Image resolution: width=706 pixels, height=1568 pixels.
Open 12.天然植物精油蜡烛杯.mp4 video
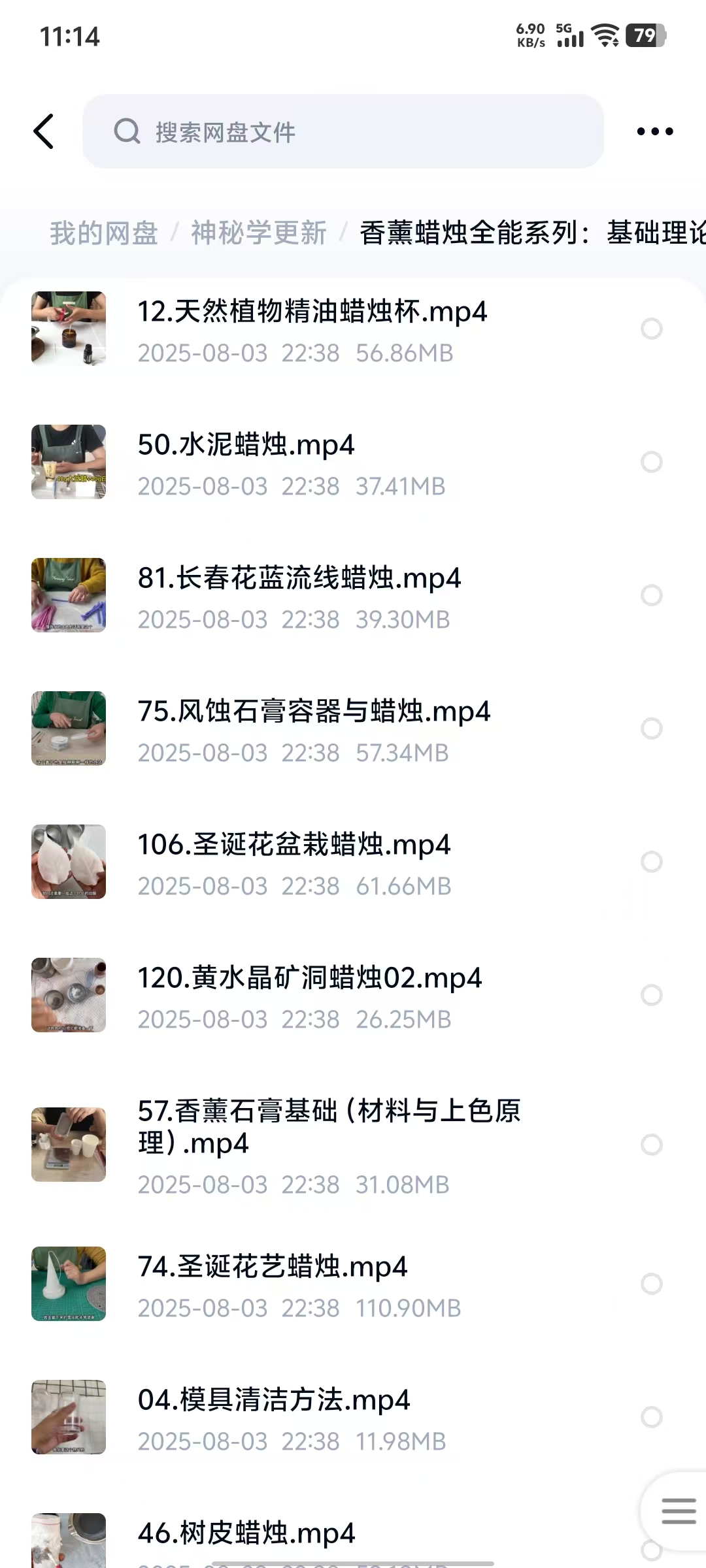(312, 312)
